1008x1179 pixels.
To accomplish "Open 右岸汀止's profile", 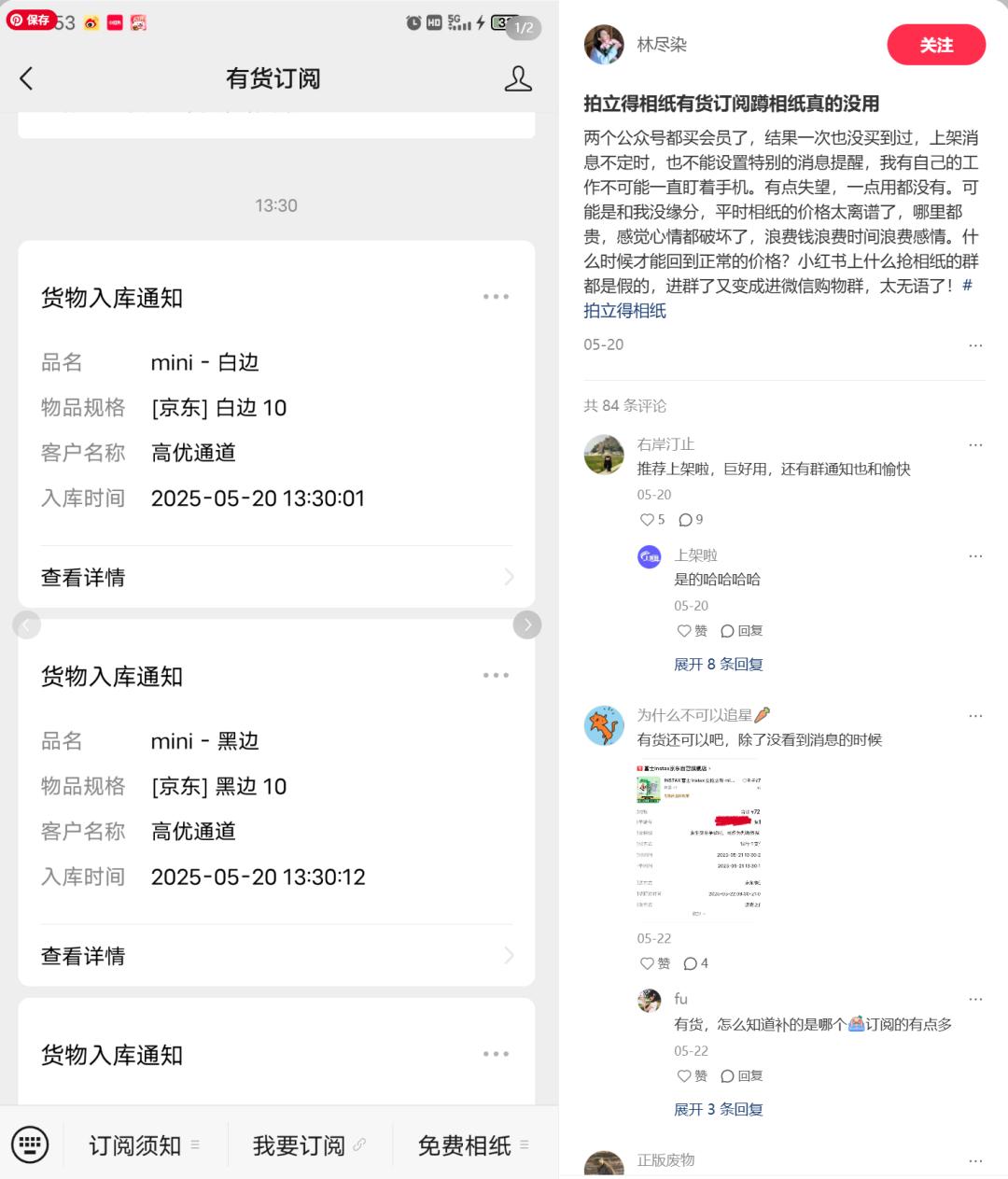I will (604, 455).
